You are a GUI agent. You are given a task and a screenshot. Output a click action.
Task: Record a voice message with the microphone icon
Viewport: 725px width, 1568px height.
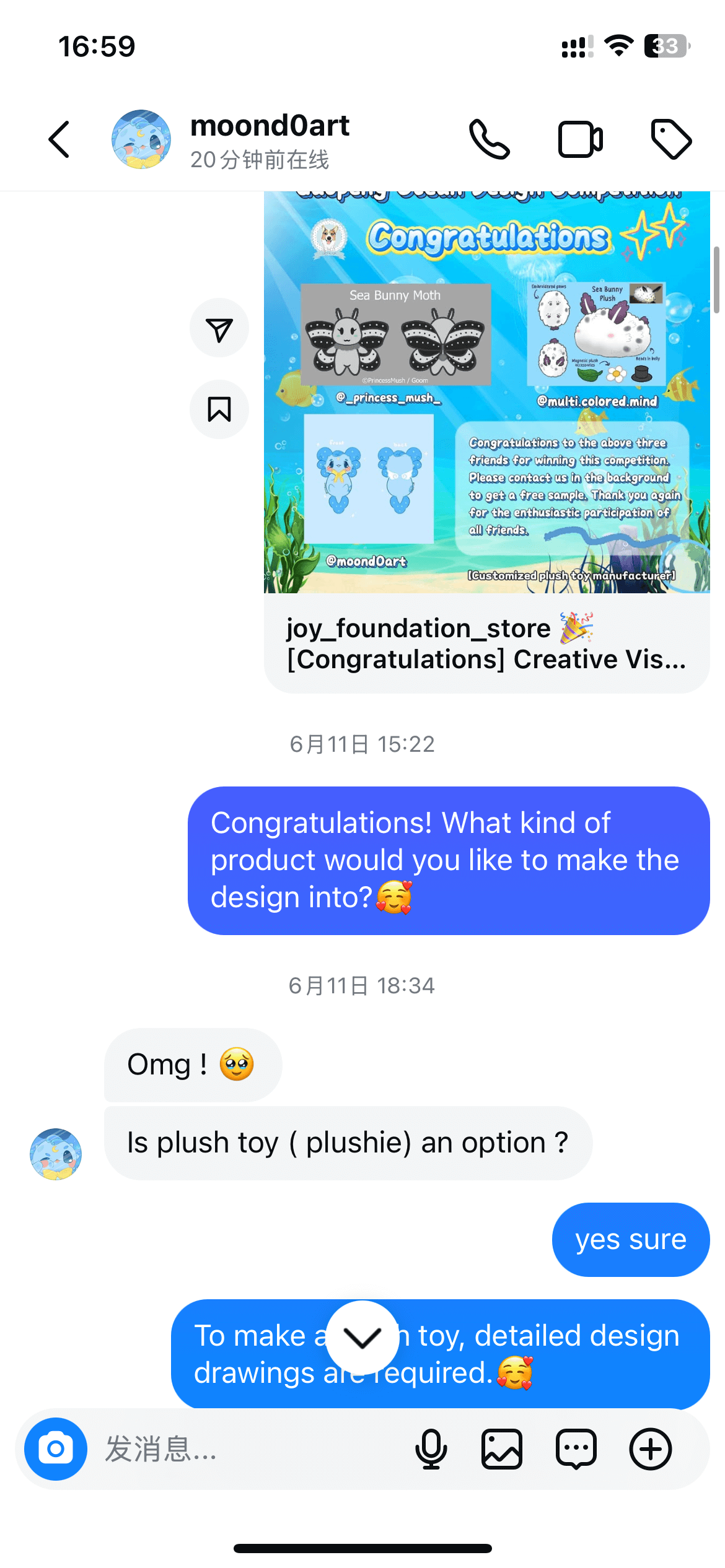click(432, 1449)
